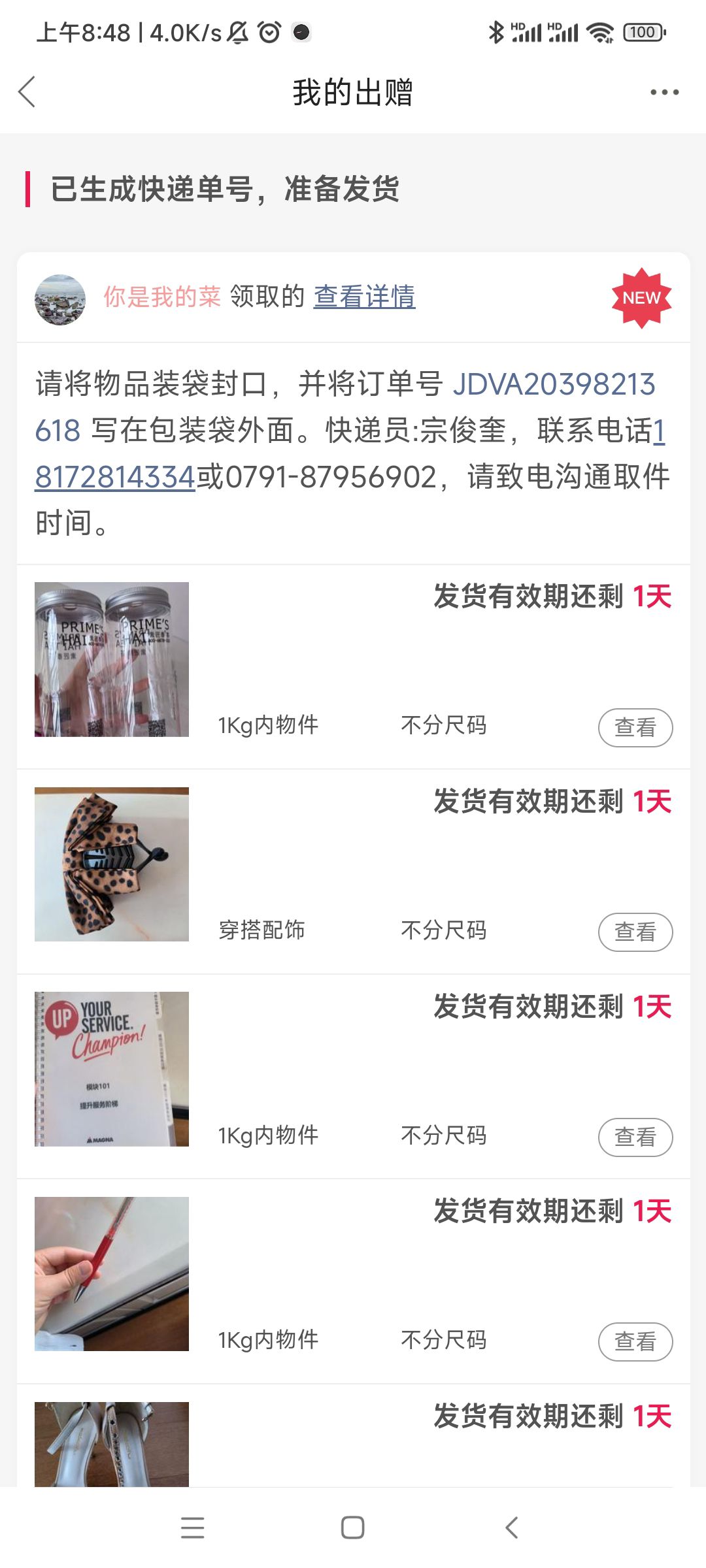Open the three-dot overflow menu
Screen dimensions: 706x1568
pyautogui.click(x=664, y=92)
